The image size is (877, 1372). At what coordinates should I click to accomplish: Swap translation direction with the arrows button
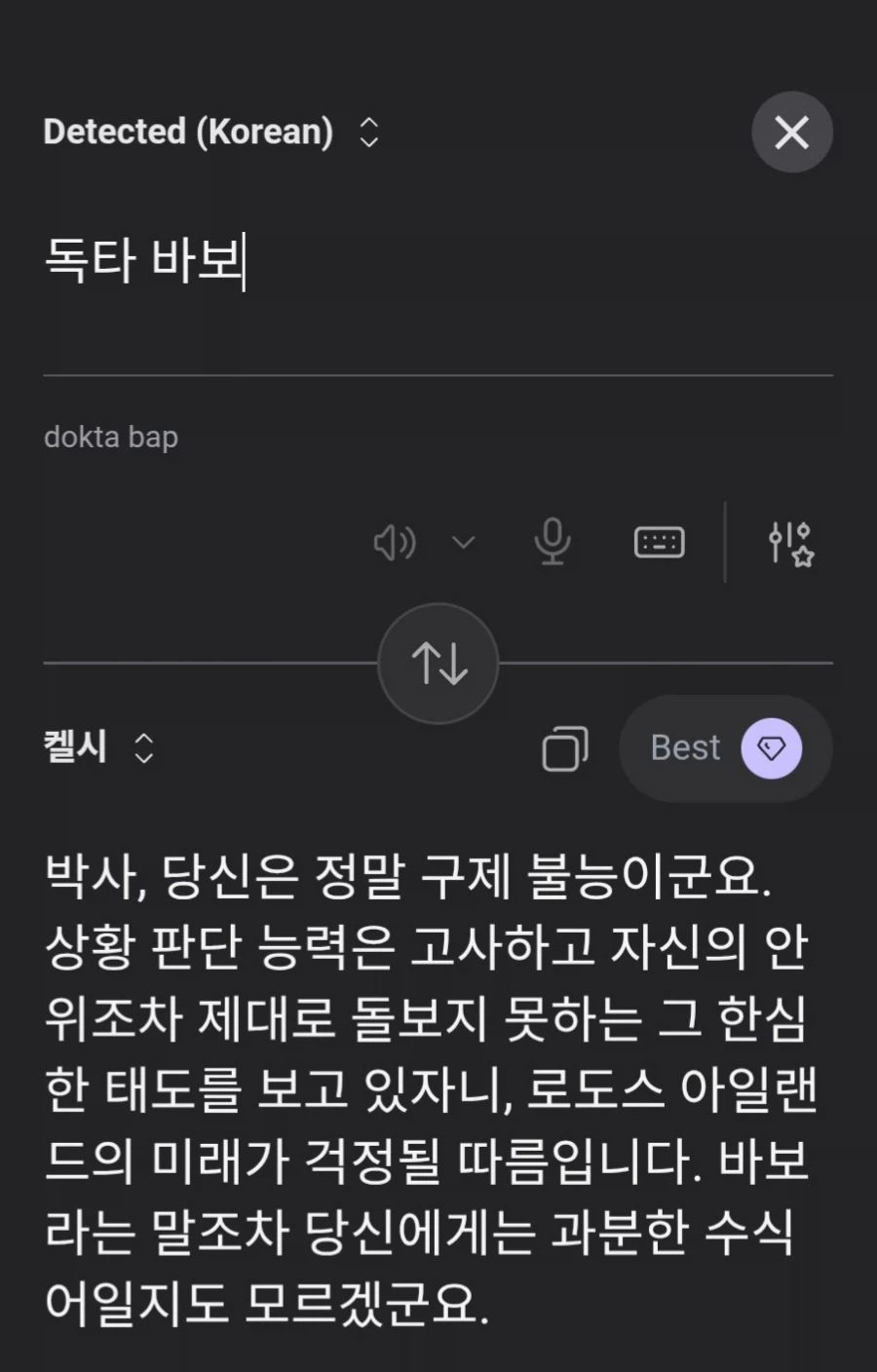[438, 664]
